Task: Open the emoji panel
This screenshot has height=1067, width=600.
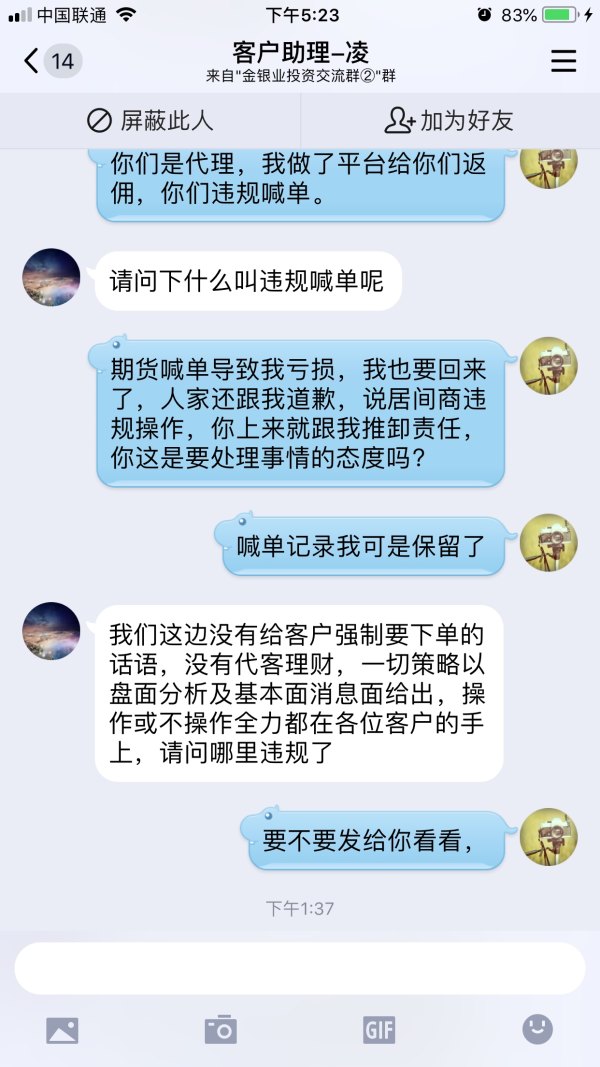Action: tap(537, 1029)
